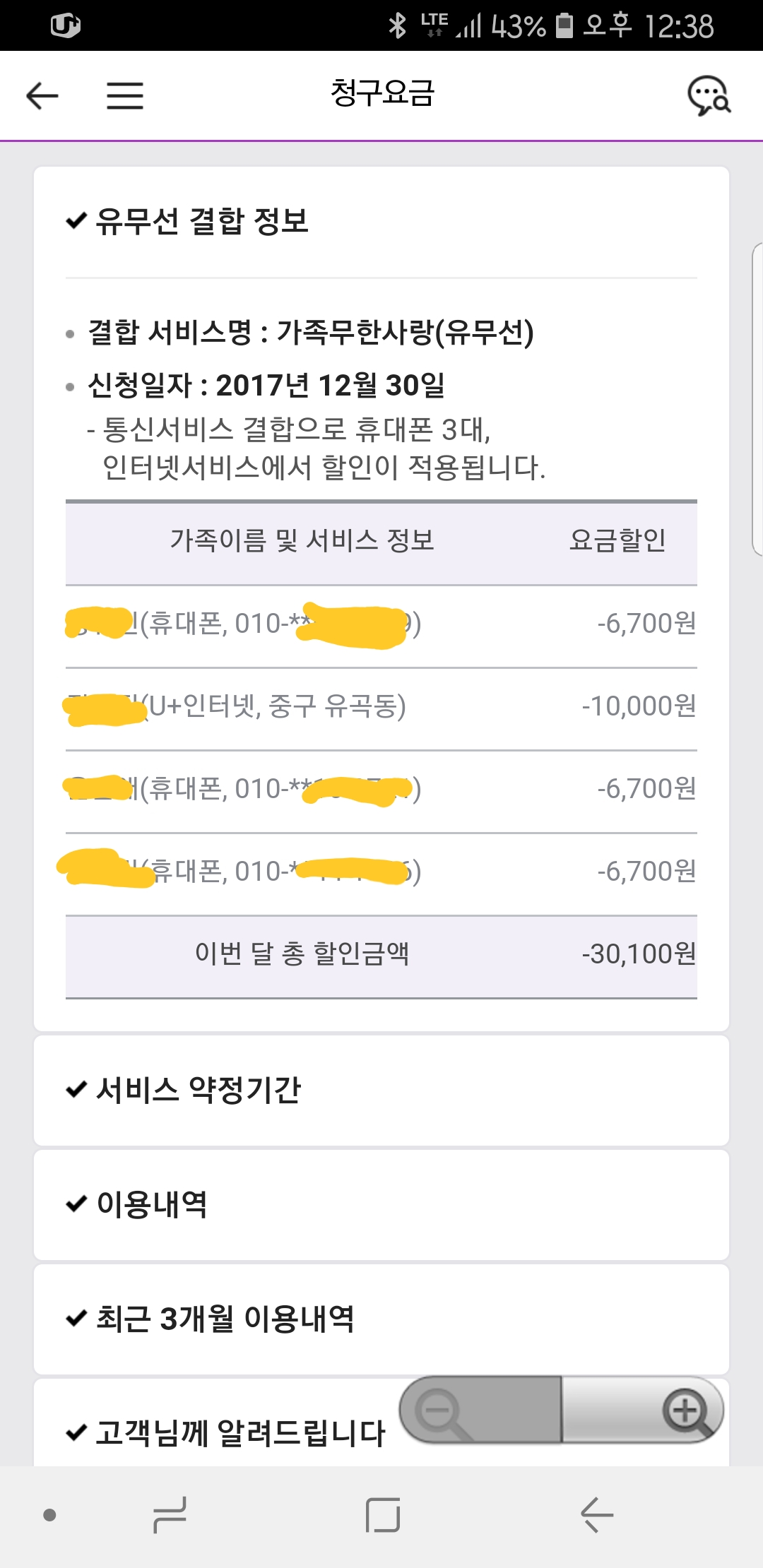The width and height of the screenshot is (763, 1568).
Task: Zoom in with the plus magnifier
Action: point(684,1410)
